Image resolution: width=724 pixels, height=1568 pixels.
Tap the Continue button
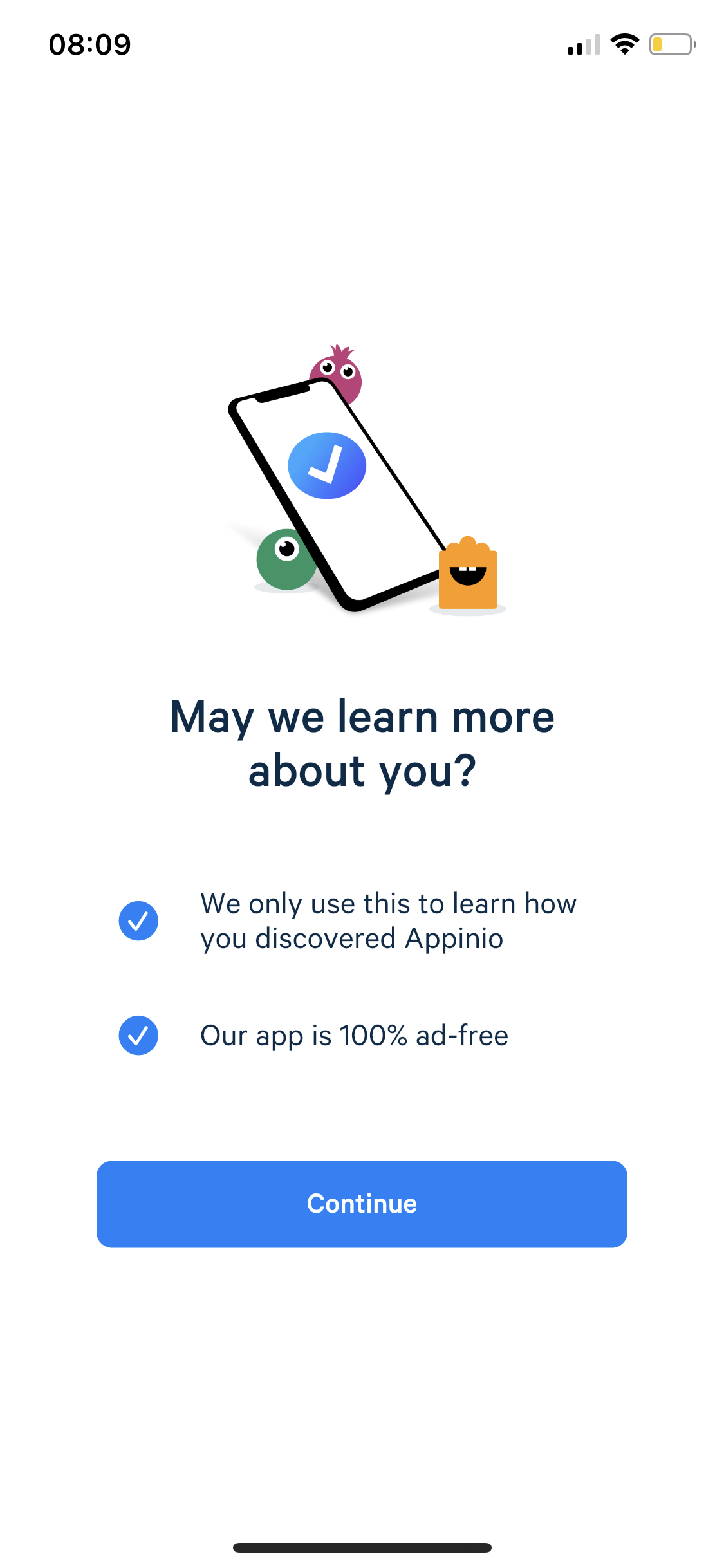362,1204
